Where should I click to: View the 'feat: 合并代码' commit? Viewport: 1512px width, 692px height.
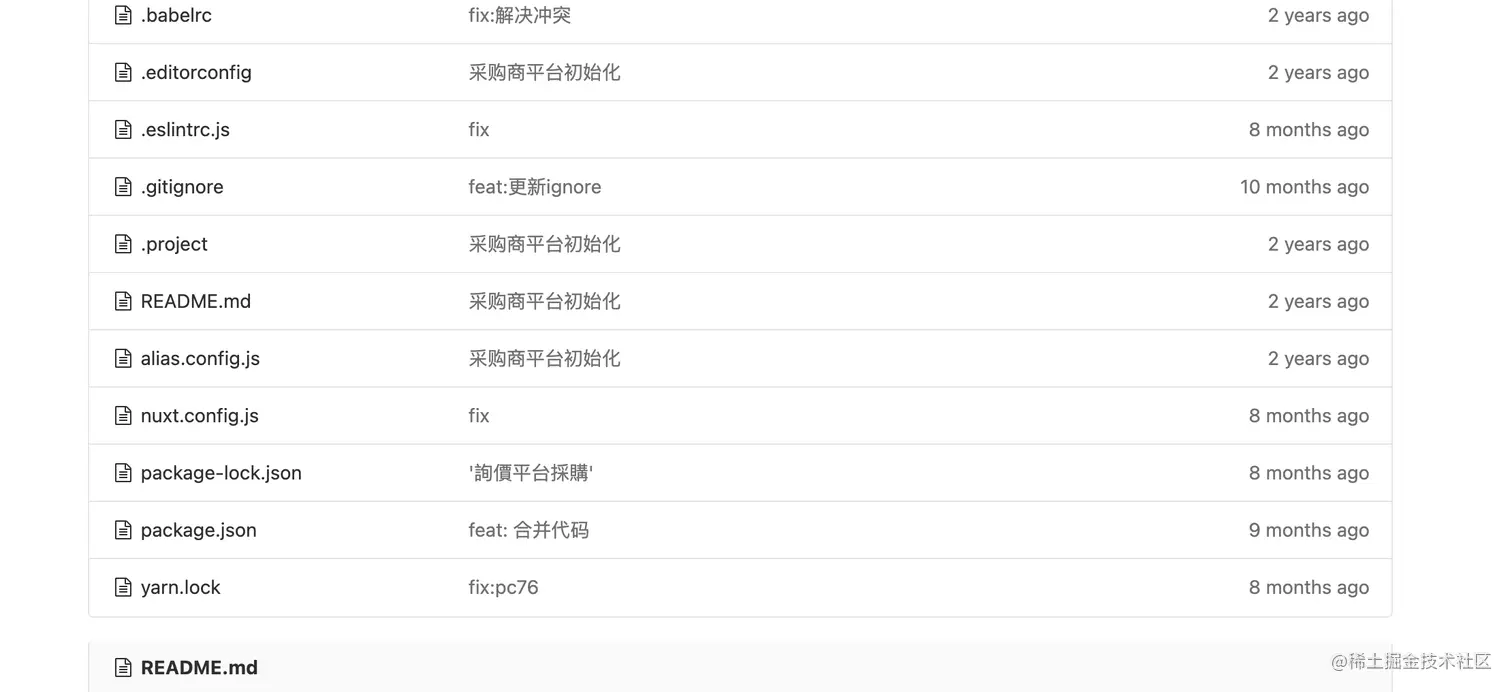point(528,530)
